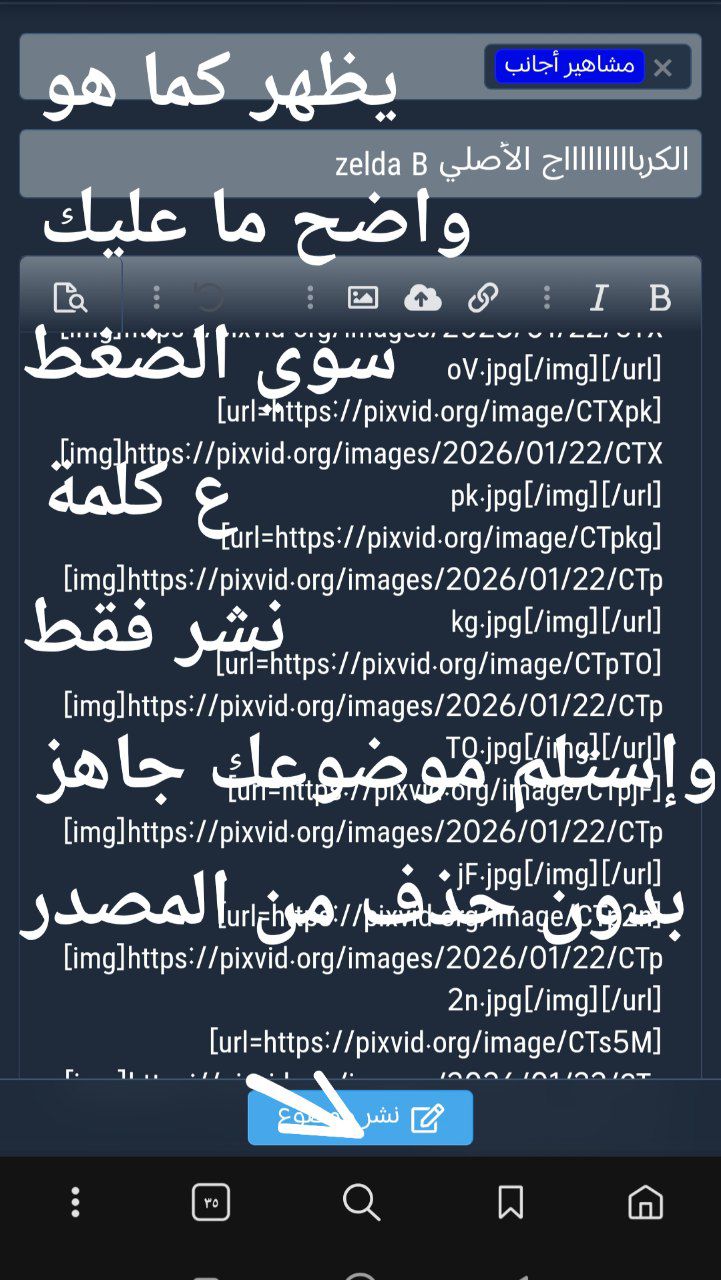Edit the thread title field

coord(360,162)
